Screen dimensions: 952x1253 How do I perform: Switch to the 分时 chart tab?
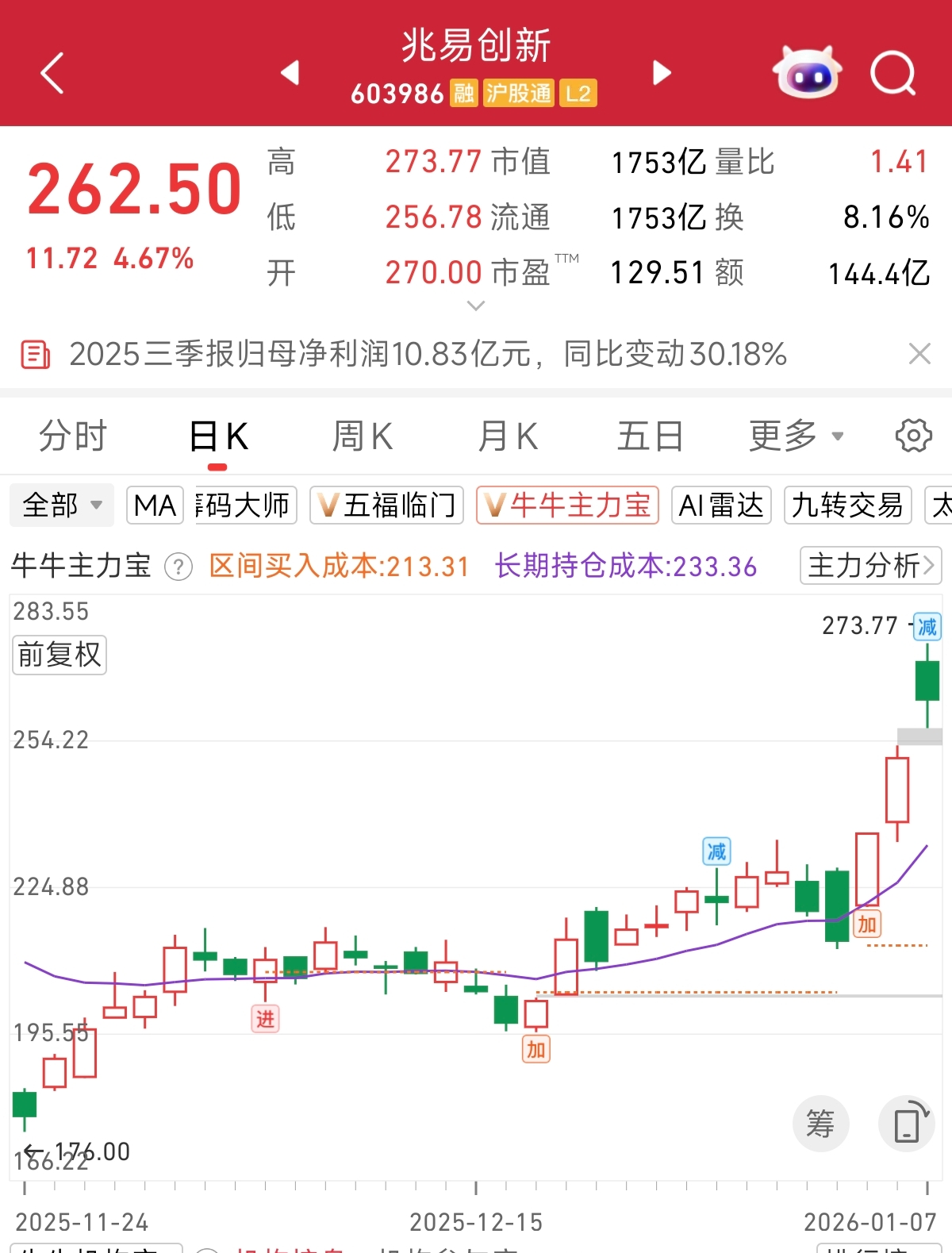[73, 436]
